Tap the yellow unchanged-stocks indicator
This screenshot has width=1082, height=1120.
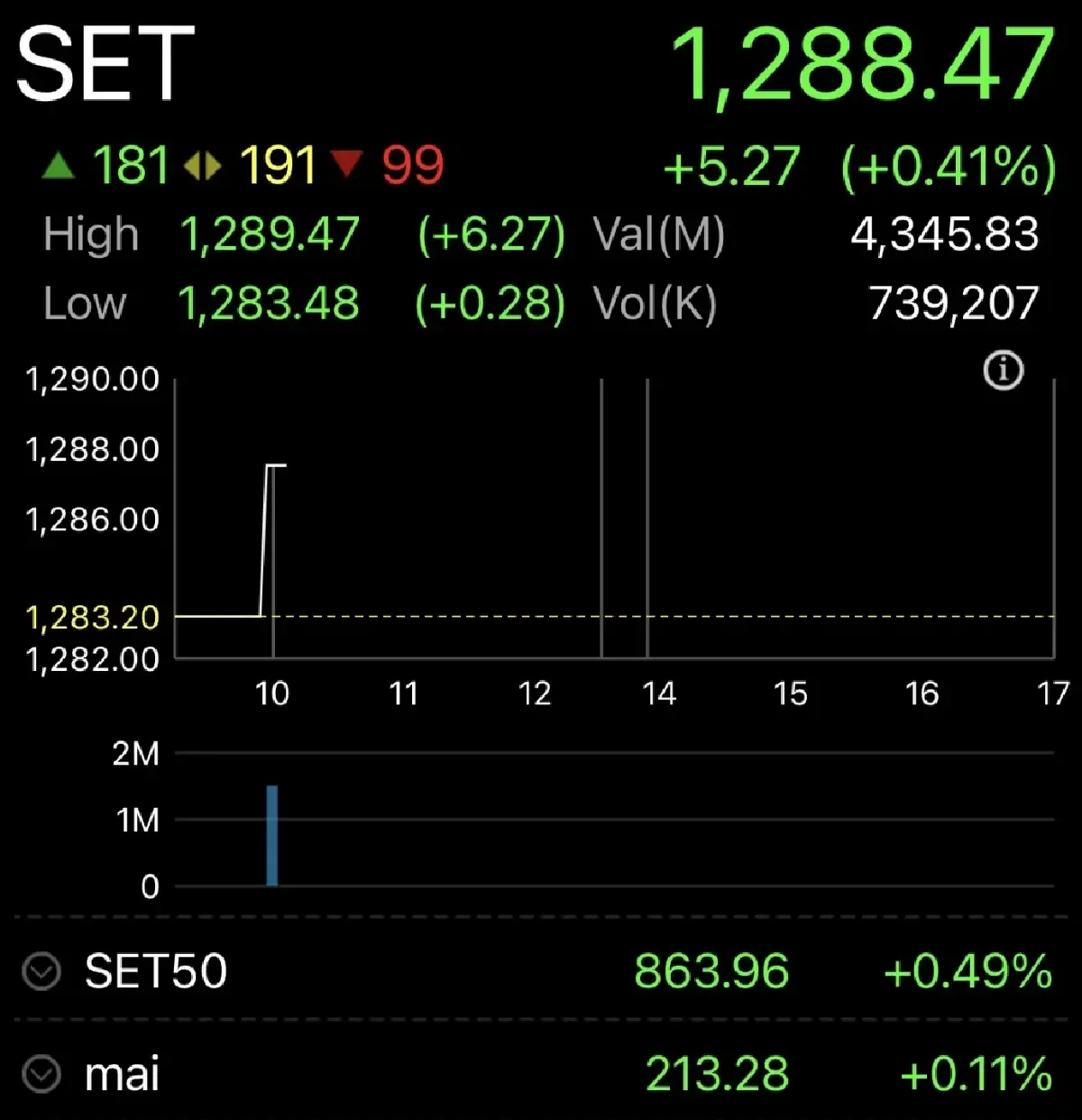253,165
